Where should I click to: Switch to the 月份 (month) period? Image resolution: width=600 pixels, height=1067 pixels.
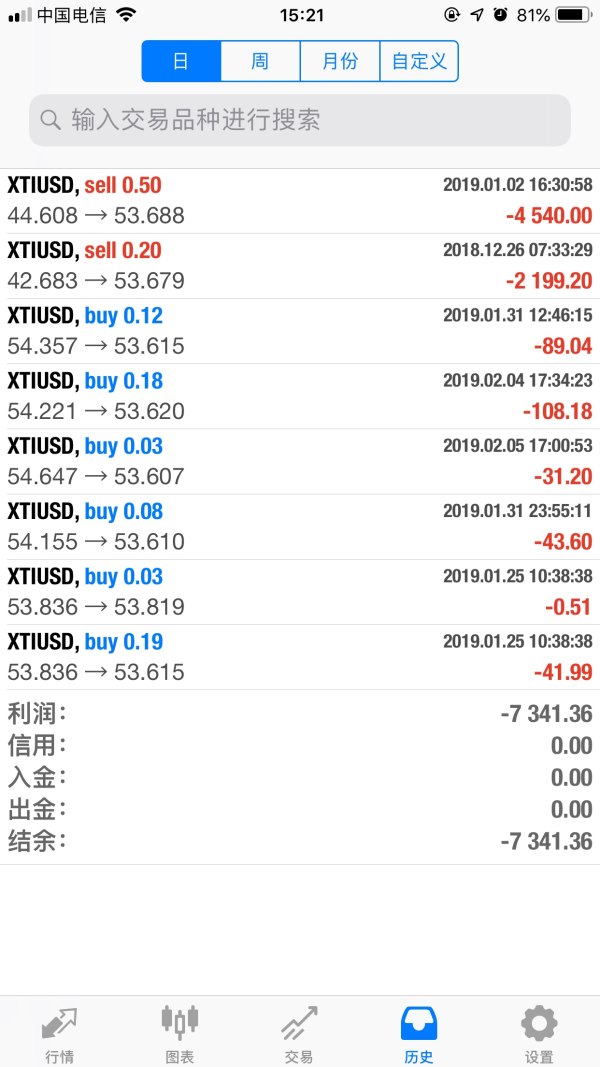[340, 62]
